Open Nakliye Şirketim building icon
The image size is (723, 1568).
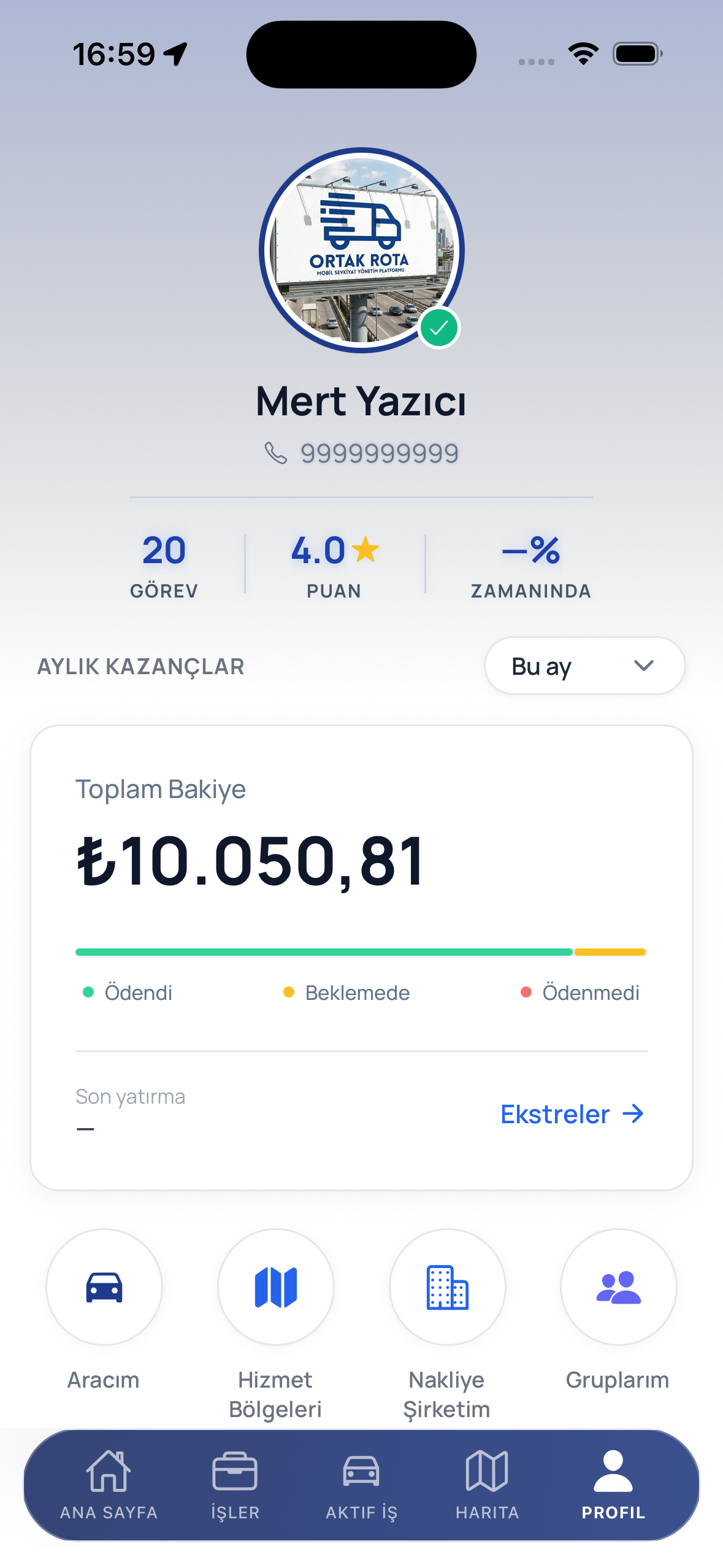pos(447,1288)
